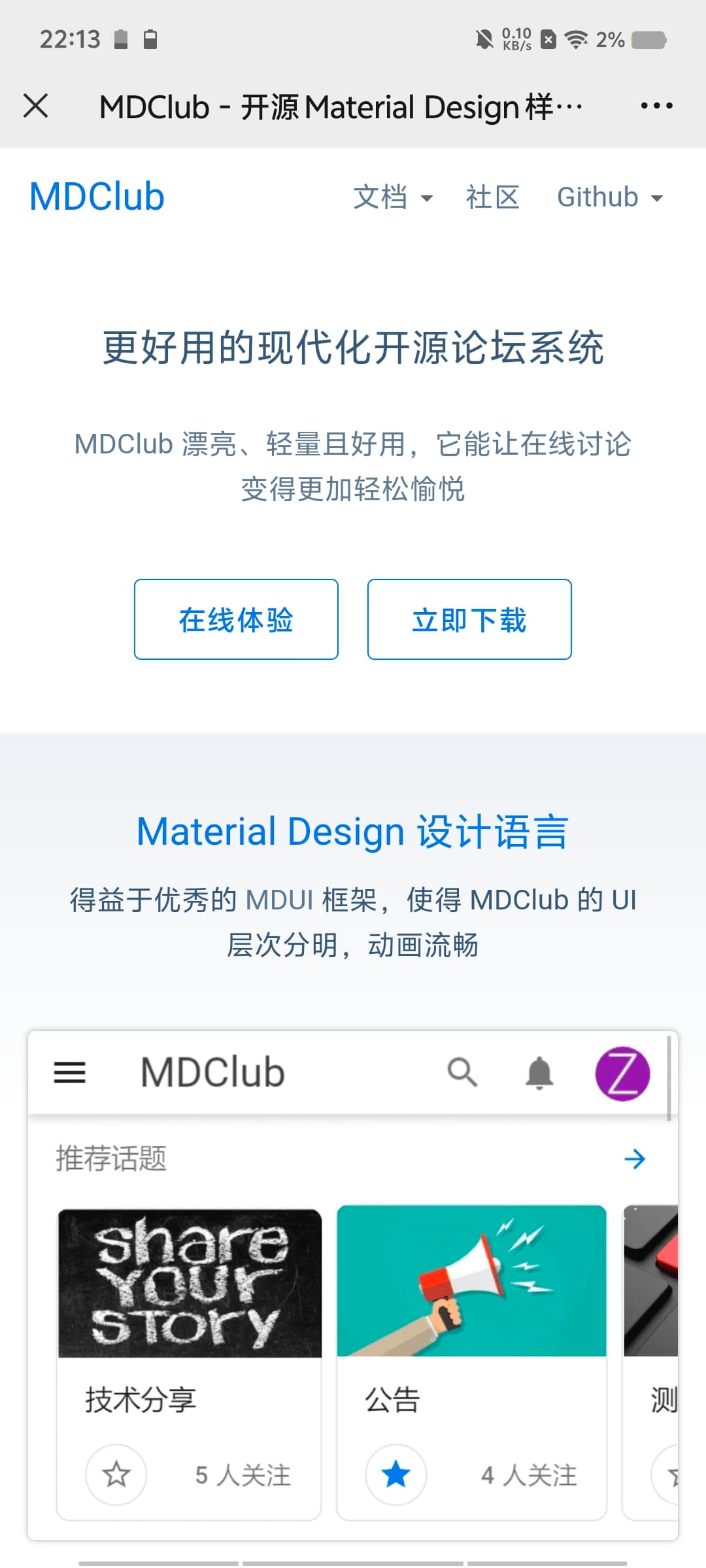Follow the MDUI framework link

[x=279, y=900]
